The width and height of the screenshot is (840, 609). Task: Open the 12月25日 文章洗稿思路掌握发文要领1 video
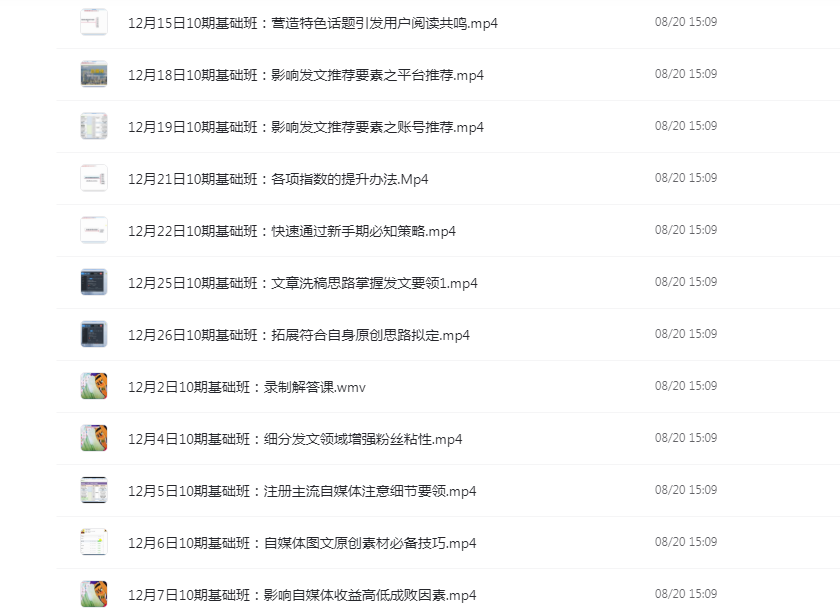[302, 283]
